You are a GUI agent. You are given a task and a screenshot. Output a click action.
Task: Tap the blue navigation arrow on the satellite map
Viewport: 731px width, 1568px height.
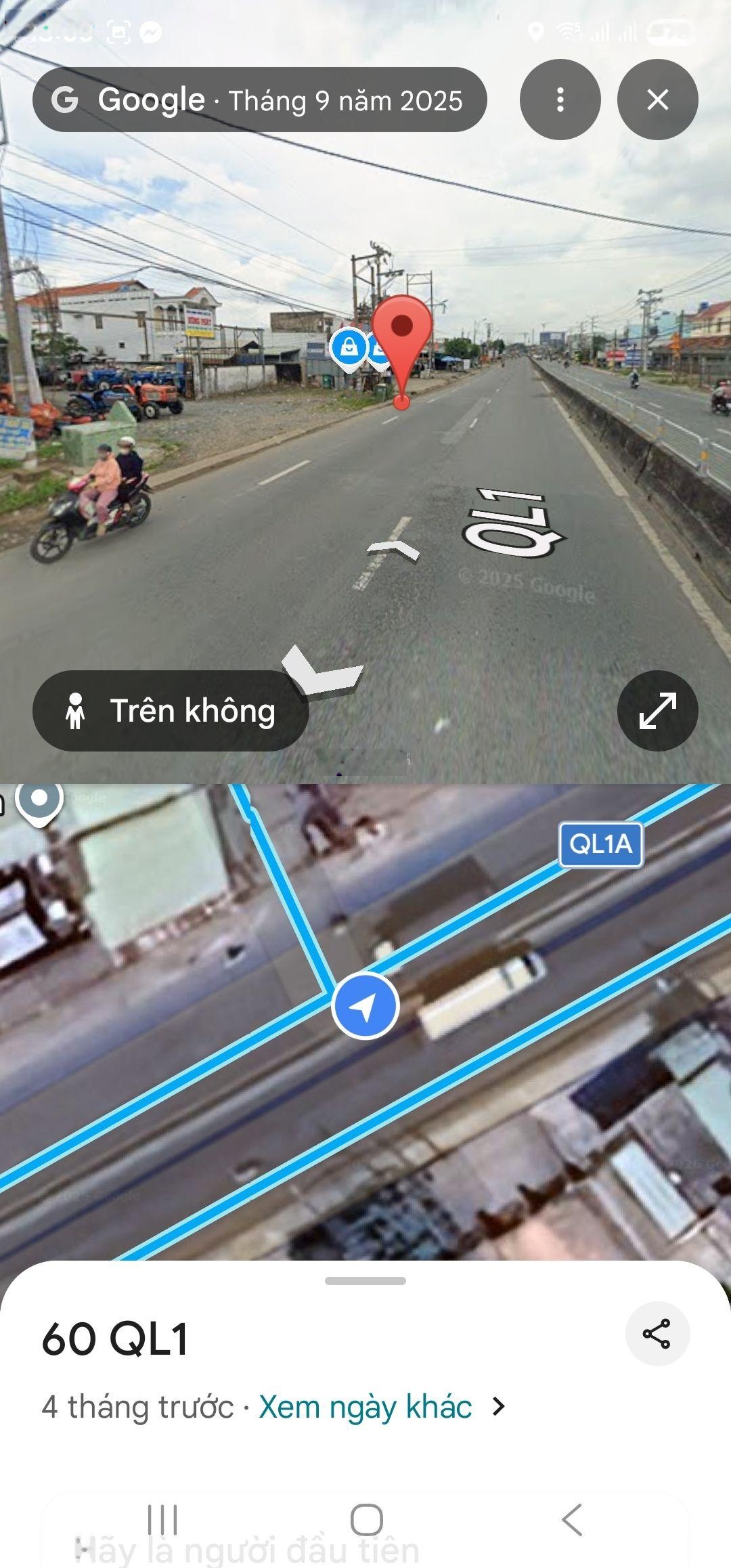[x=365, y=1006]
